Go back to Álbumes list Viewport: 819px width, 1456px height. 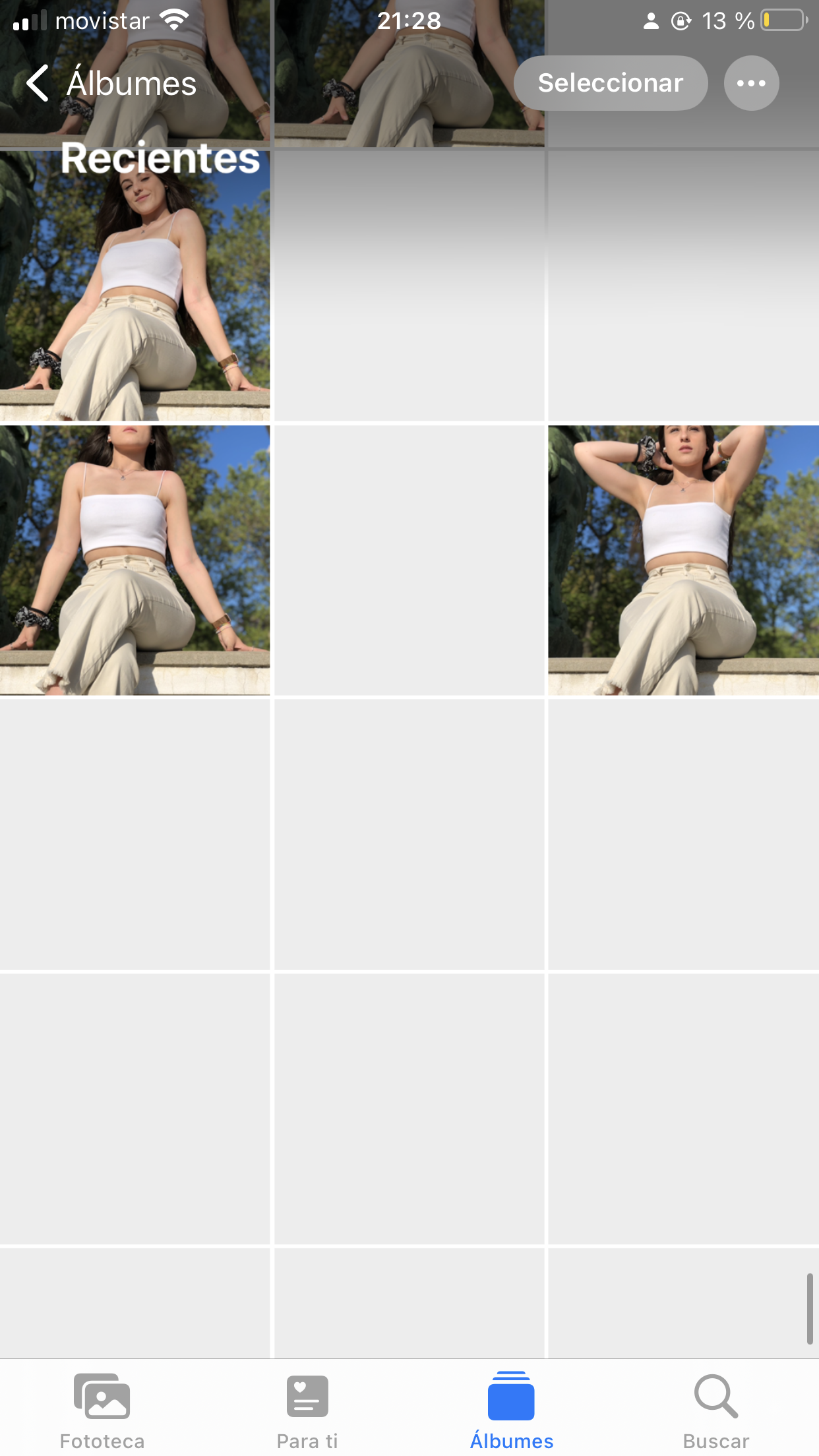[x=111, y=84]
